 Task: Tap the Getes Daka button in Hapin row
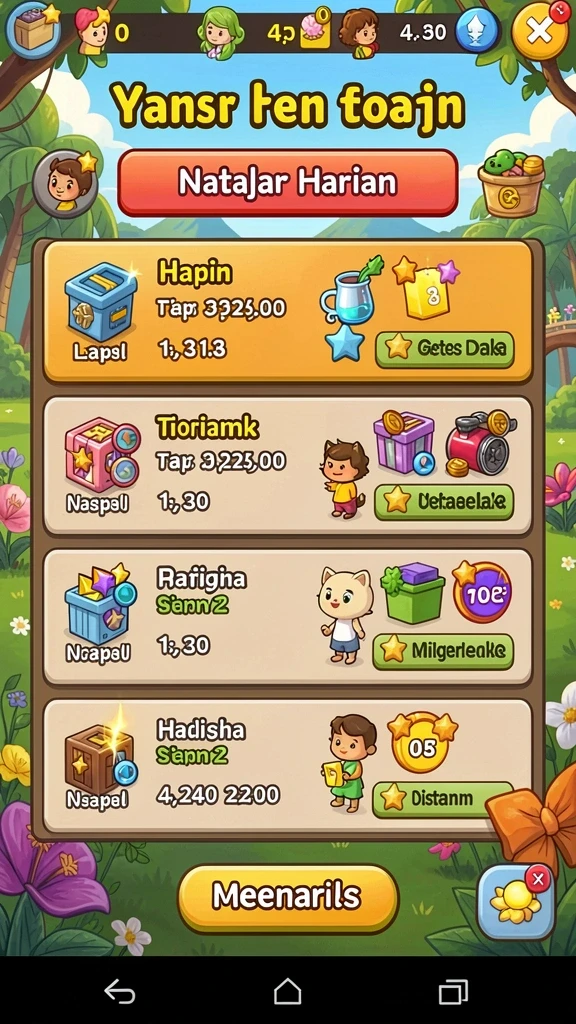pos(445,349)
